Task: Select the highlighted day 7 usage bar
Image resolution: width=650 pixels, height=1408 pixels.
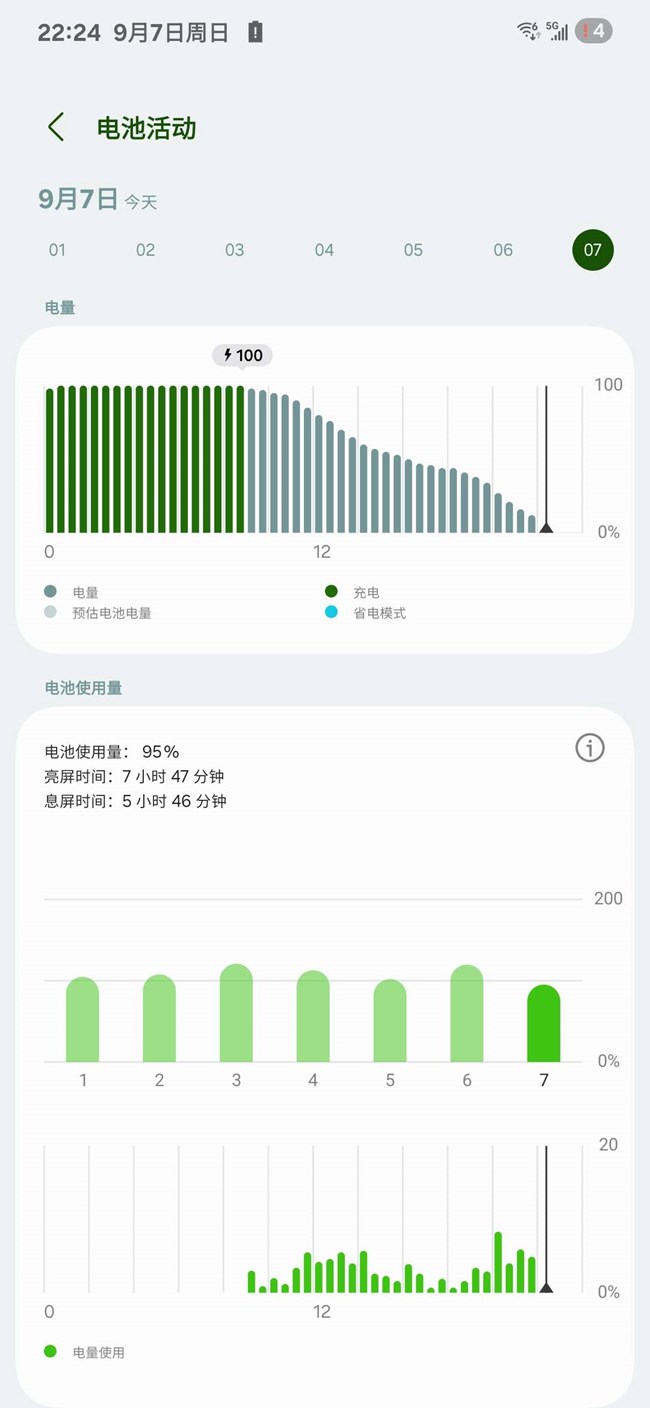Action: [544, 1025]
